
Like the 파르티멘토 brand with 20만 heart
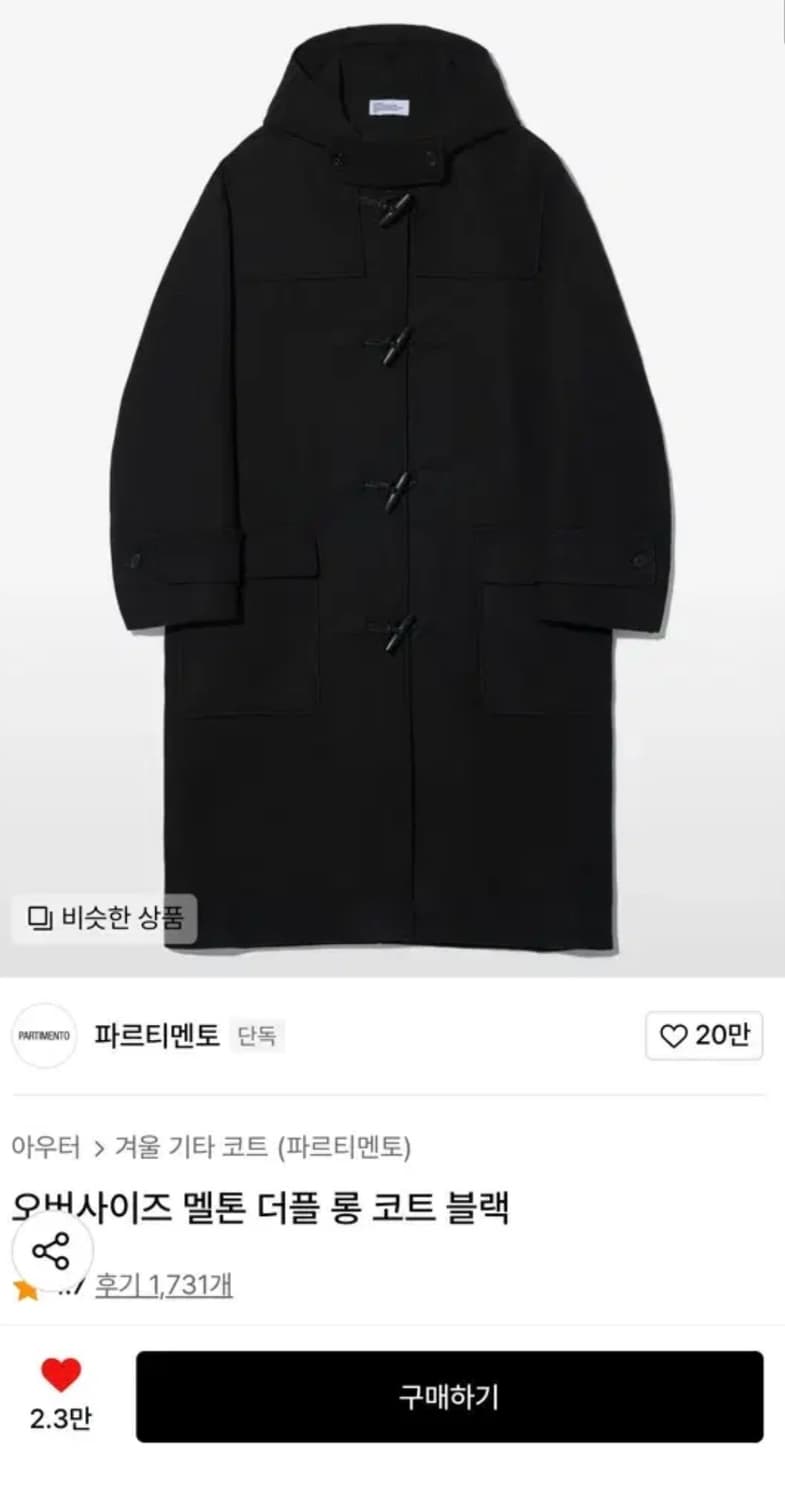point(704,1036)
